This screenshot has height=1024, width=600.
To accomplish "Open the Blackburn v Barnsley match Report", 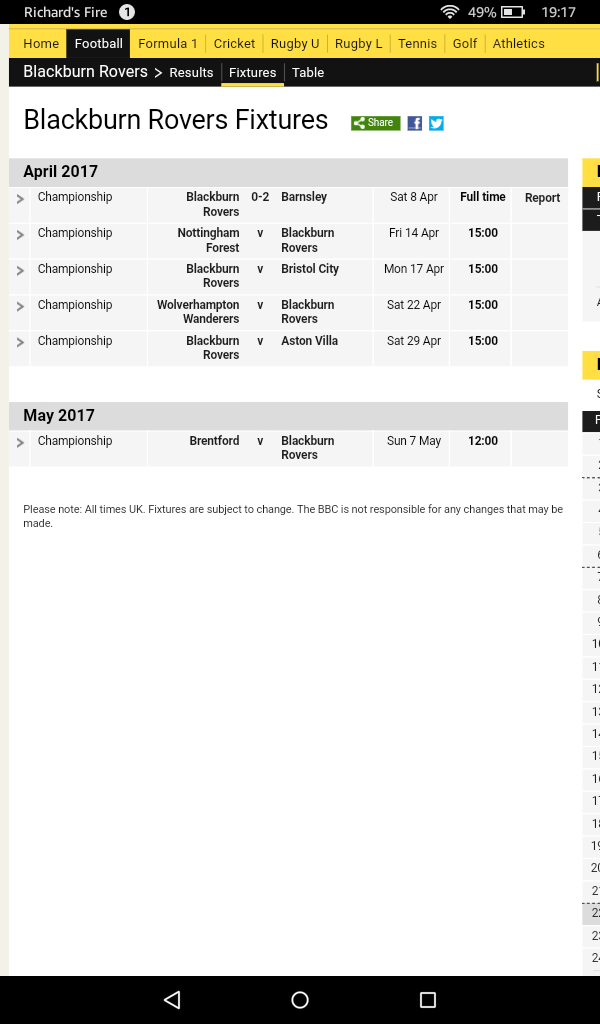I will click(542, 198).
